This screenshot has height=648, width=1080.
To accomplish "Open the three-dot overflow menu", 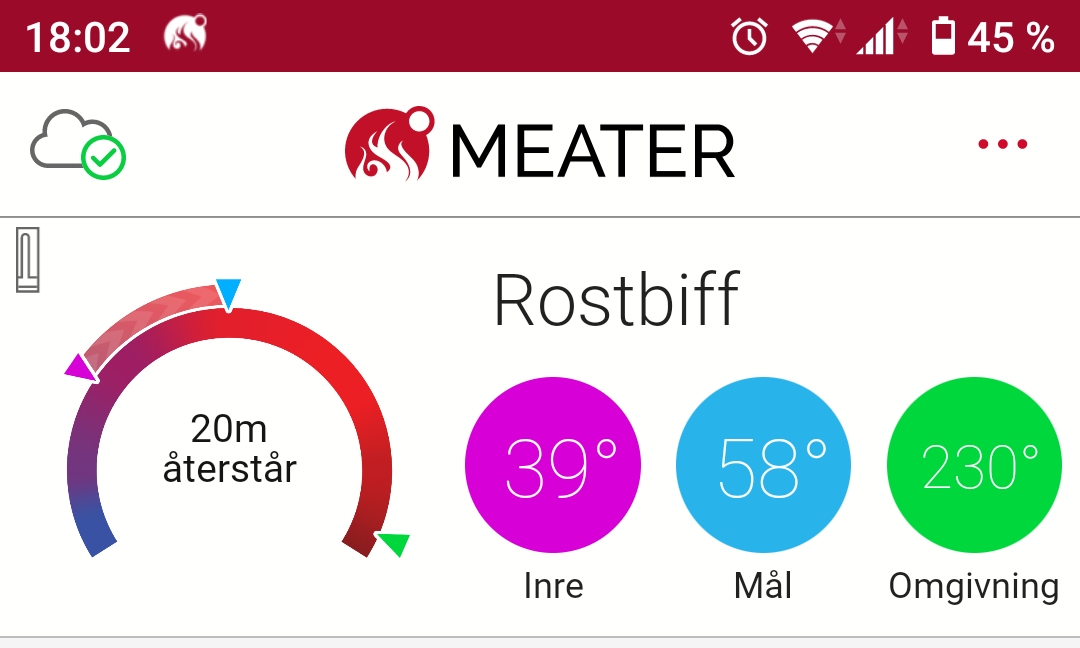I will [x=1002, y=145].
